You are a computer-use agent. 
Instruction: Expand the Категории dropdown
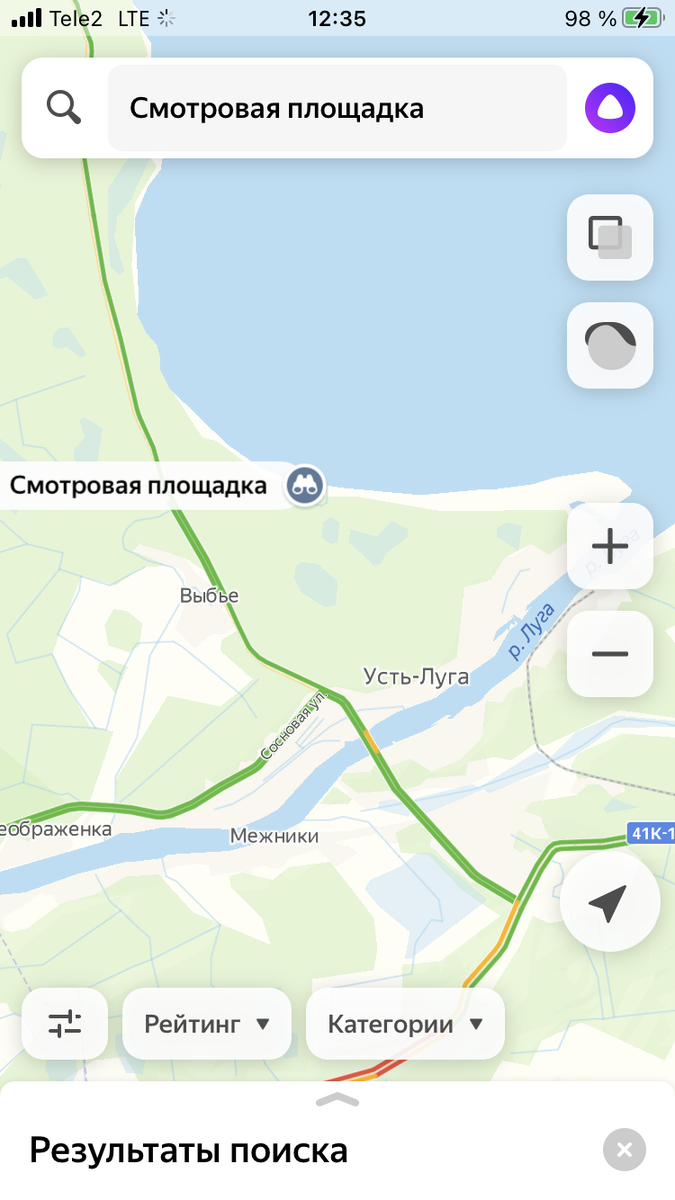tap(405, 1023)
